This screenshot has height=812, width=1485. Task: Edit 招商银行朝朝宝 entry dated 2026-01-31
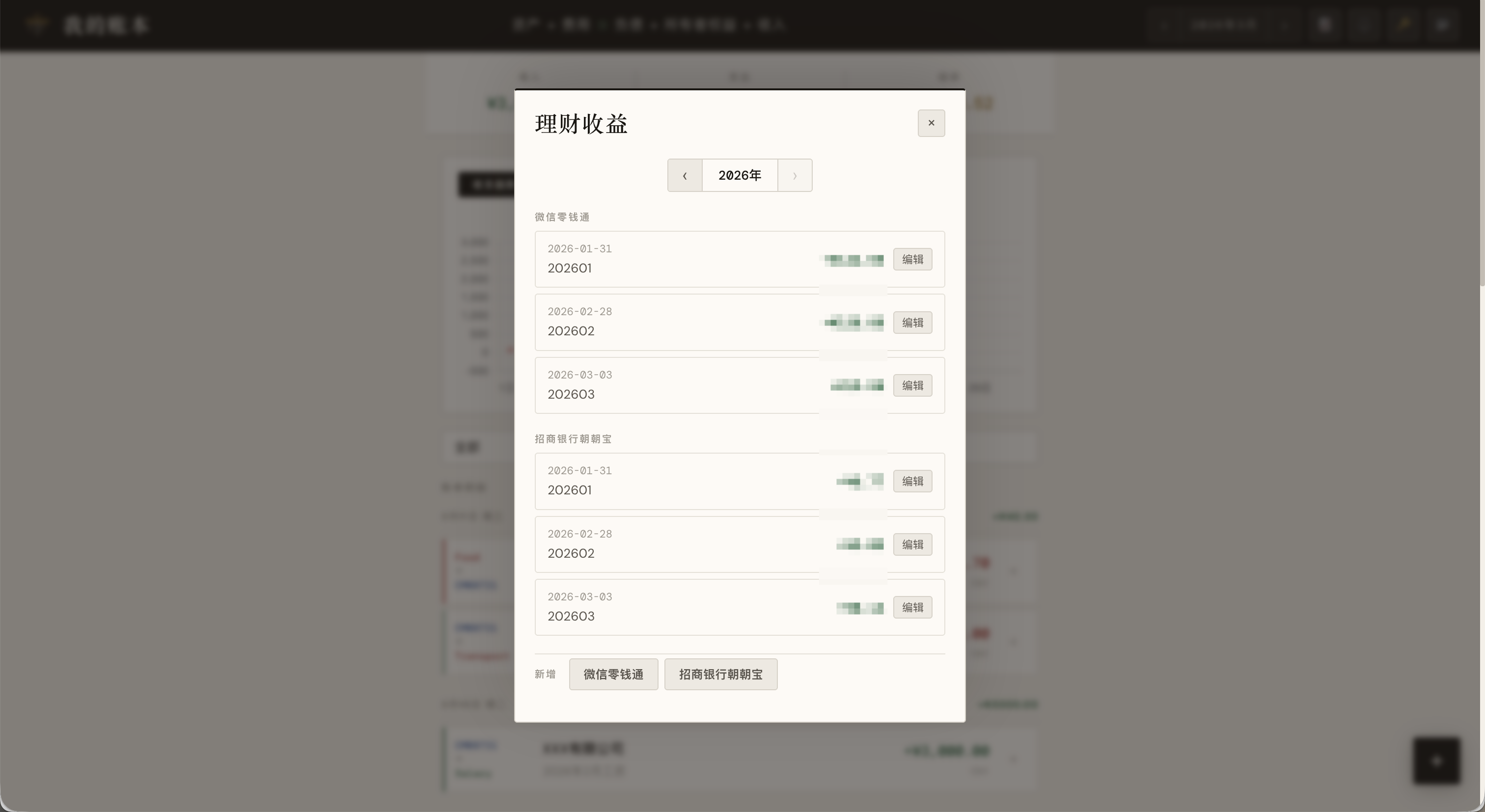pyautogui.click(x=912, y=481)
